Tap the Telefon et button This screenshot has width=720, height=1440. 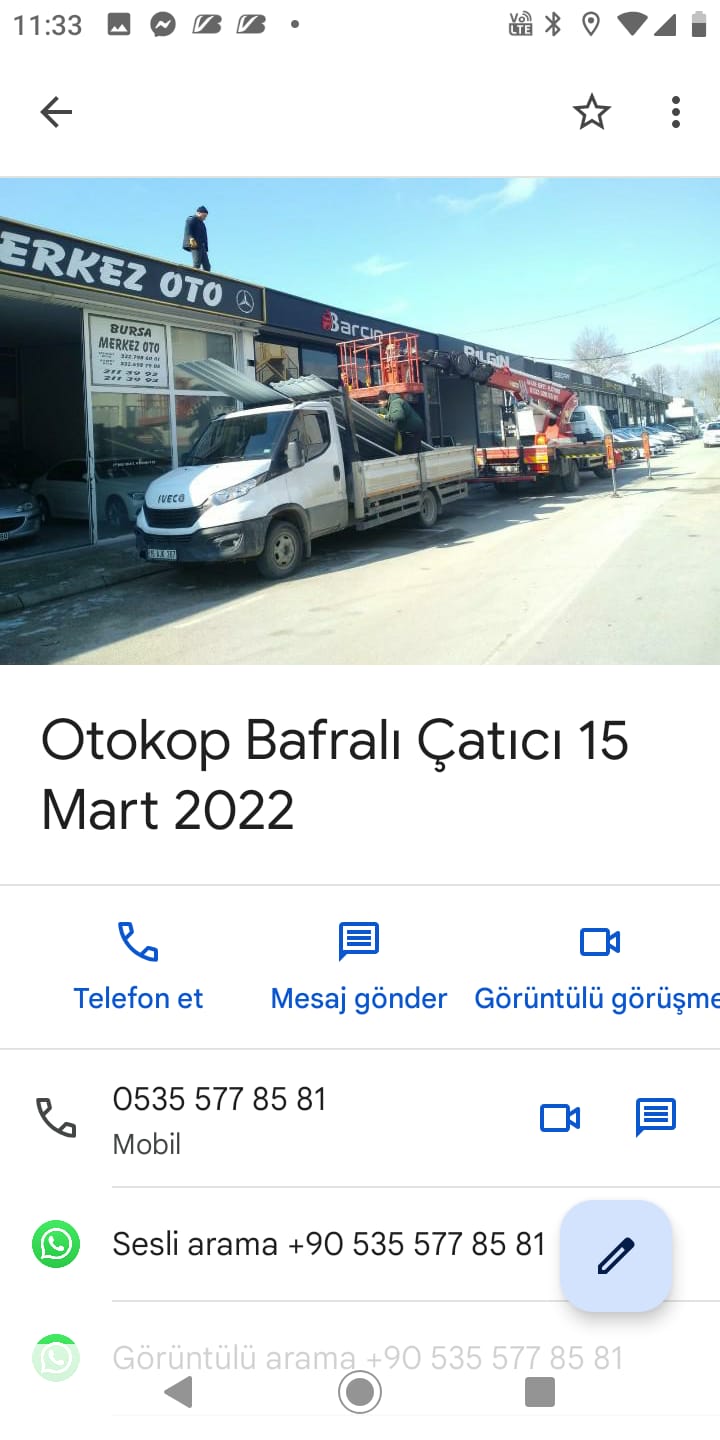pyautogui.click(x=138, y=966)
